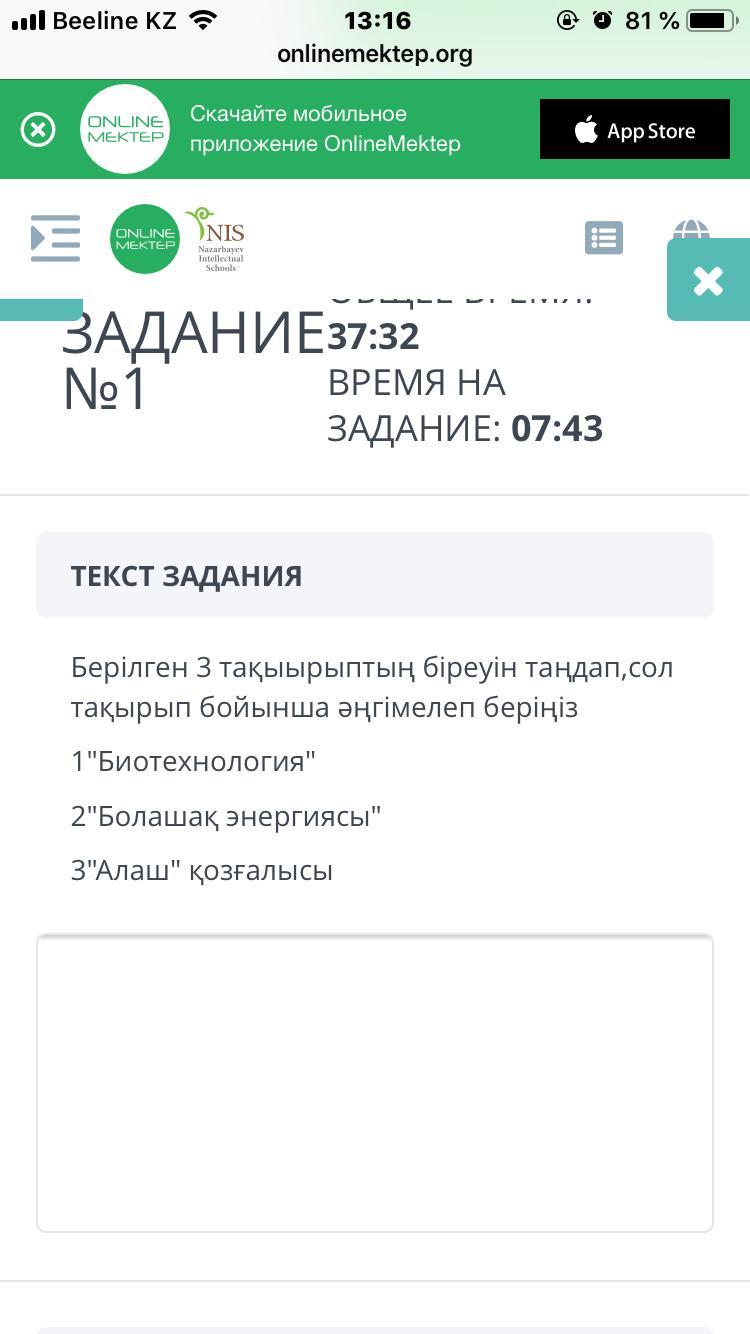Close the teal side panel
Image resolution: width=750 pixels, height=1334 pixels.
(x=708, y=281)
